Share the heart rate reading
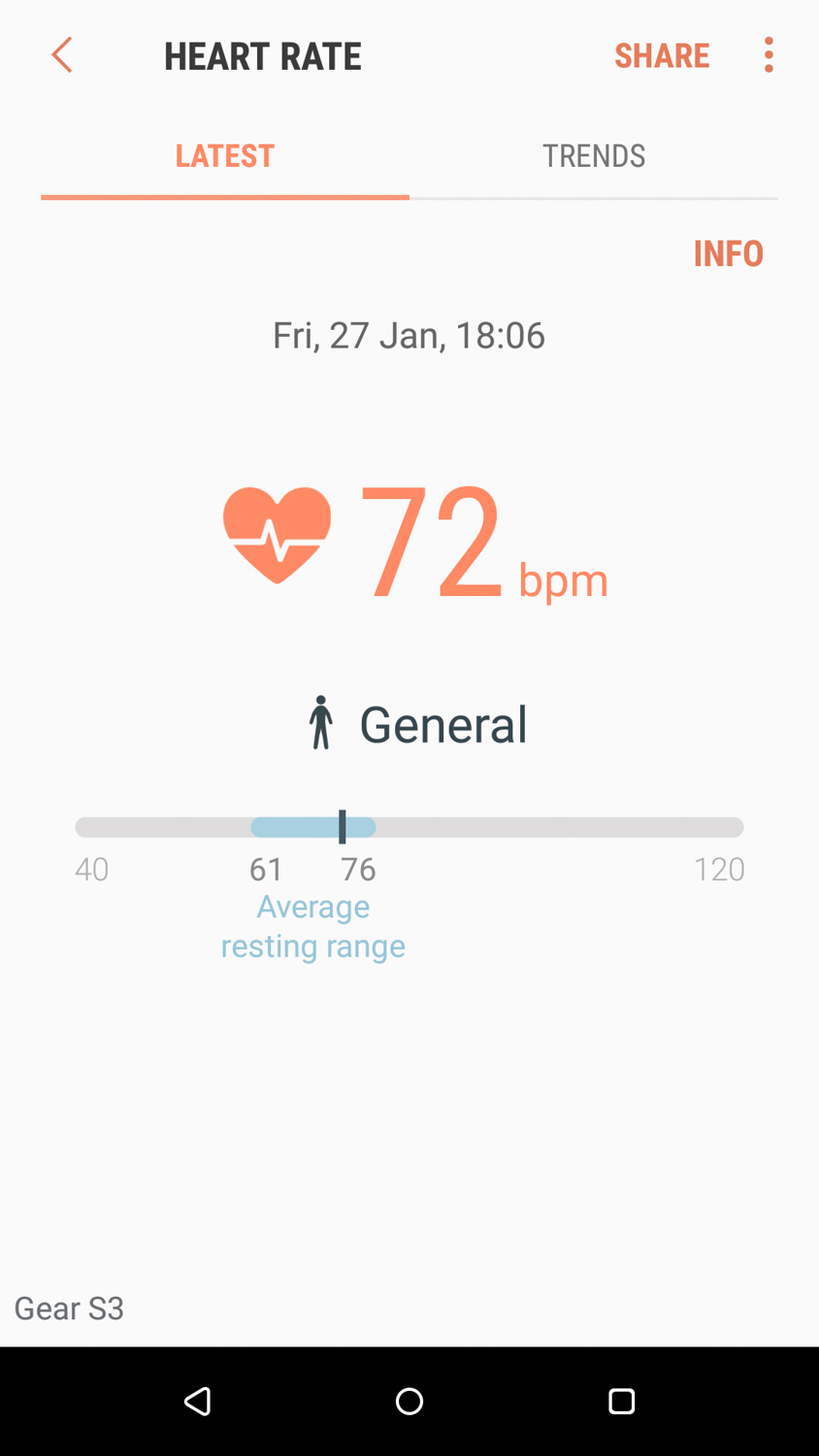This screenshot has width=819, height=1456. 662,56
